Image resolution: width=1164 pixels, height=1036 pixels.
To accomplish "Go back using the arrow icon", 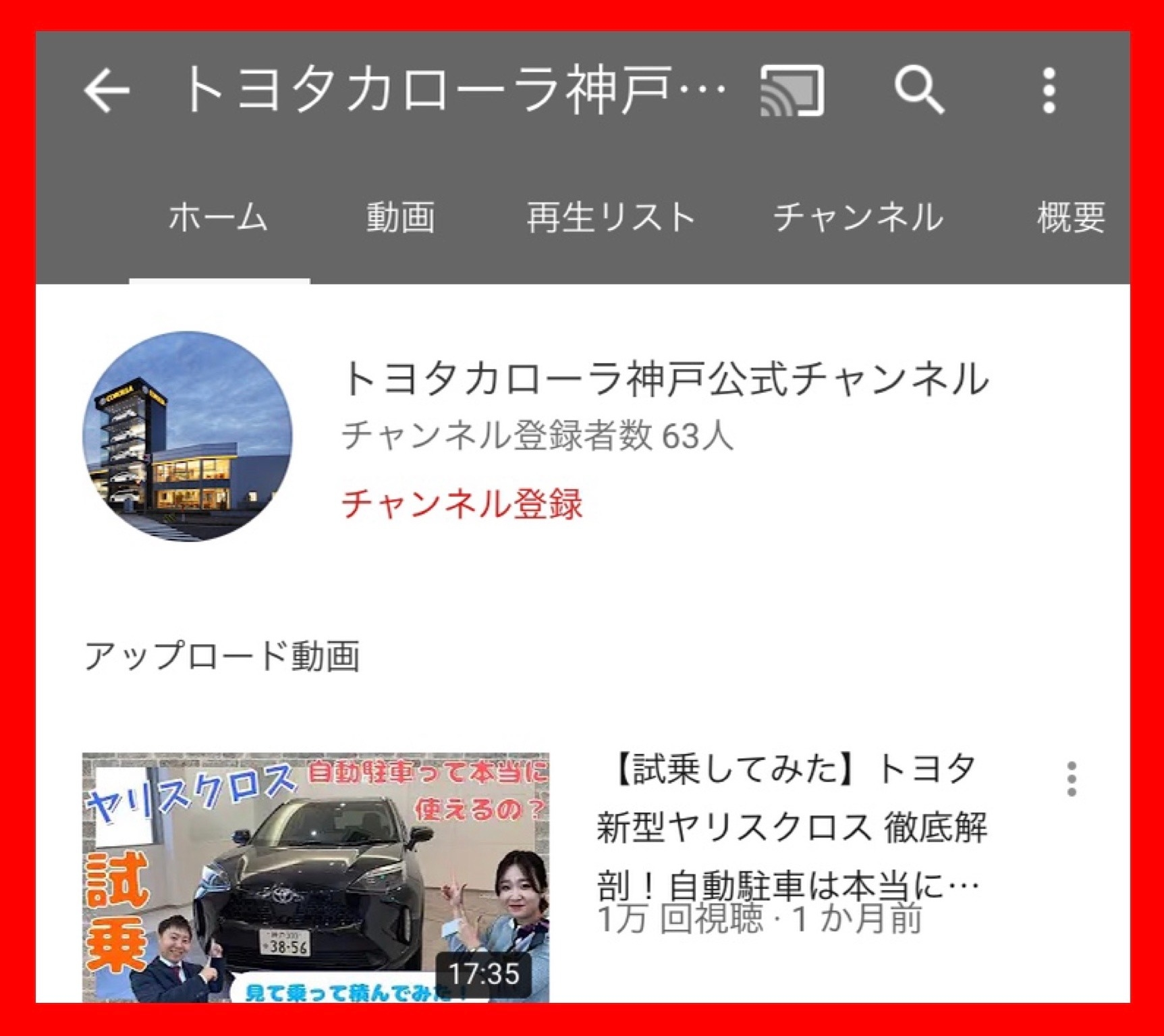I will click(x=107, y=90).
